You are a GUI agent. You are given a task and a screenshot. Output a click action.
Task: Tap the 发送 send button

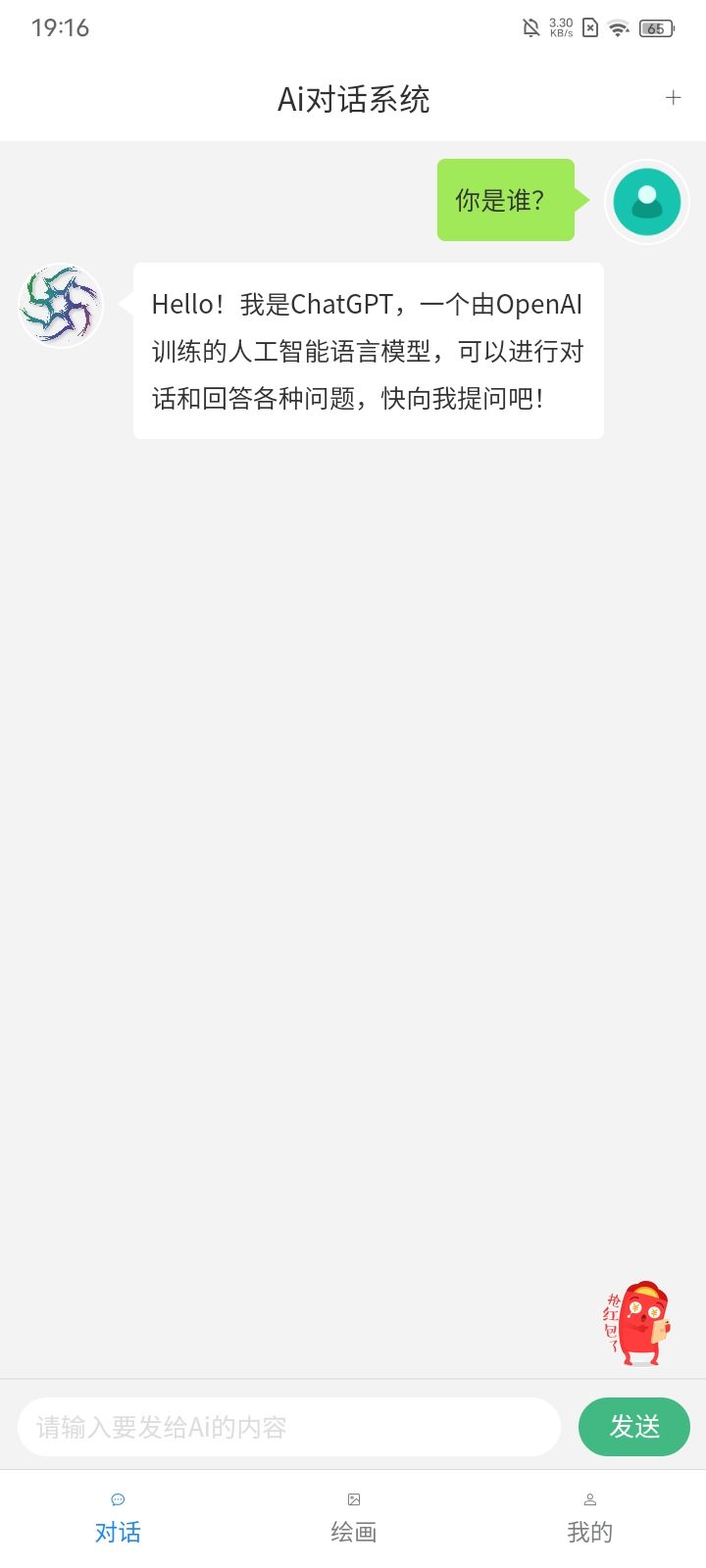[x=634, y=1427]
